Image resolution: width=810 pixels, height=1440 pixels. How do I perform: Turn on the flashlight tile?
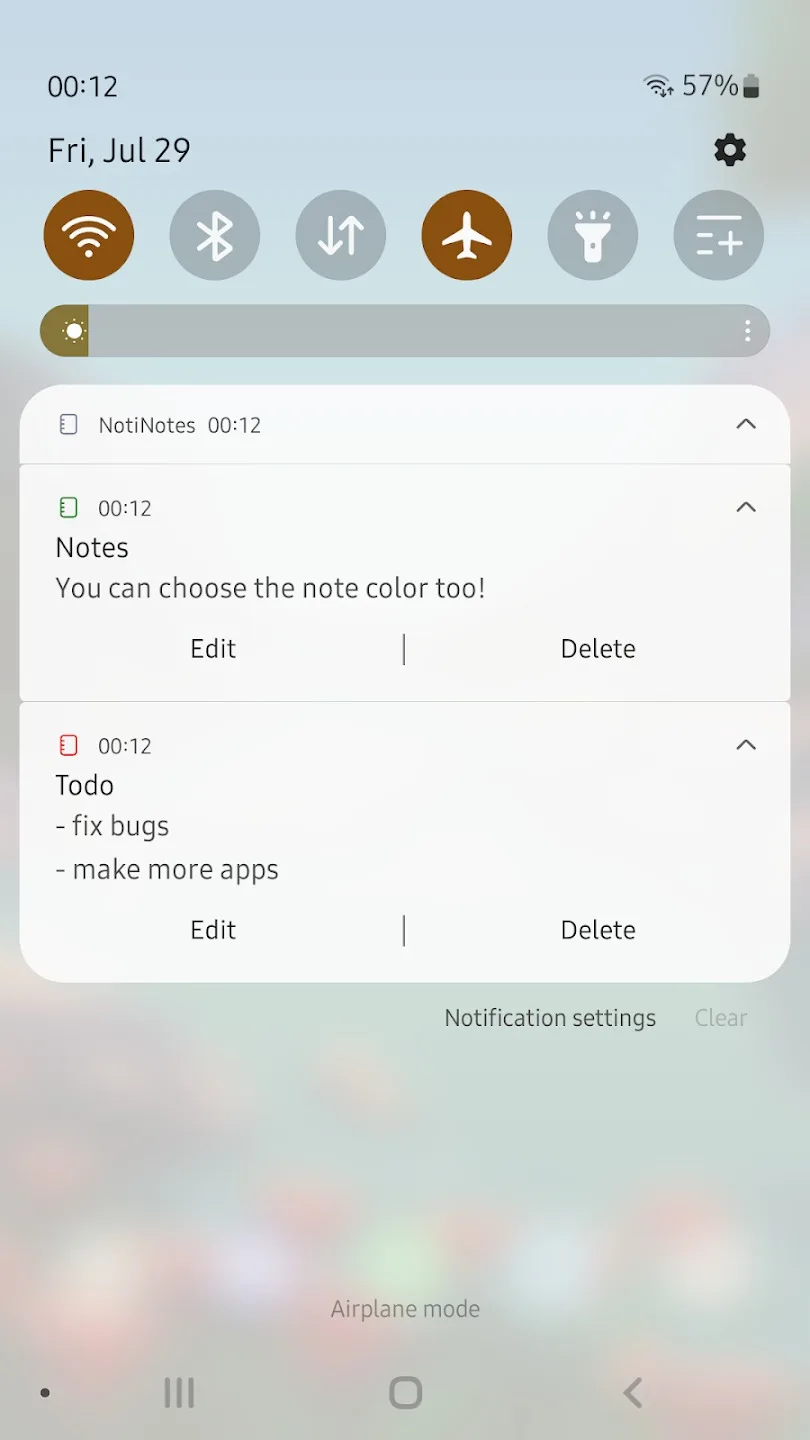(x=593, y=236)
